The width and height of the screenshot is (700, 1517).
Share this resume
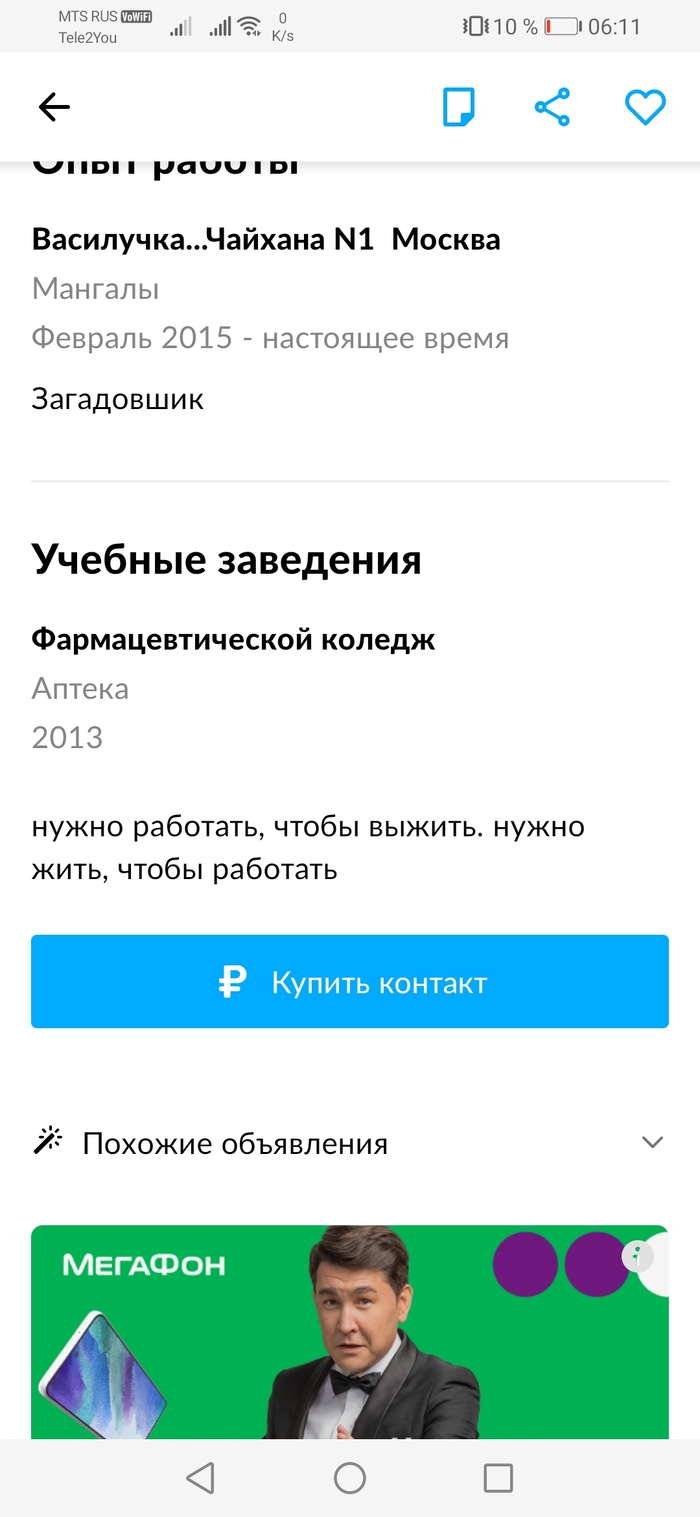click(552, 107)
